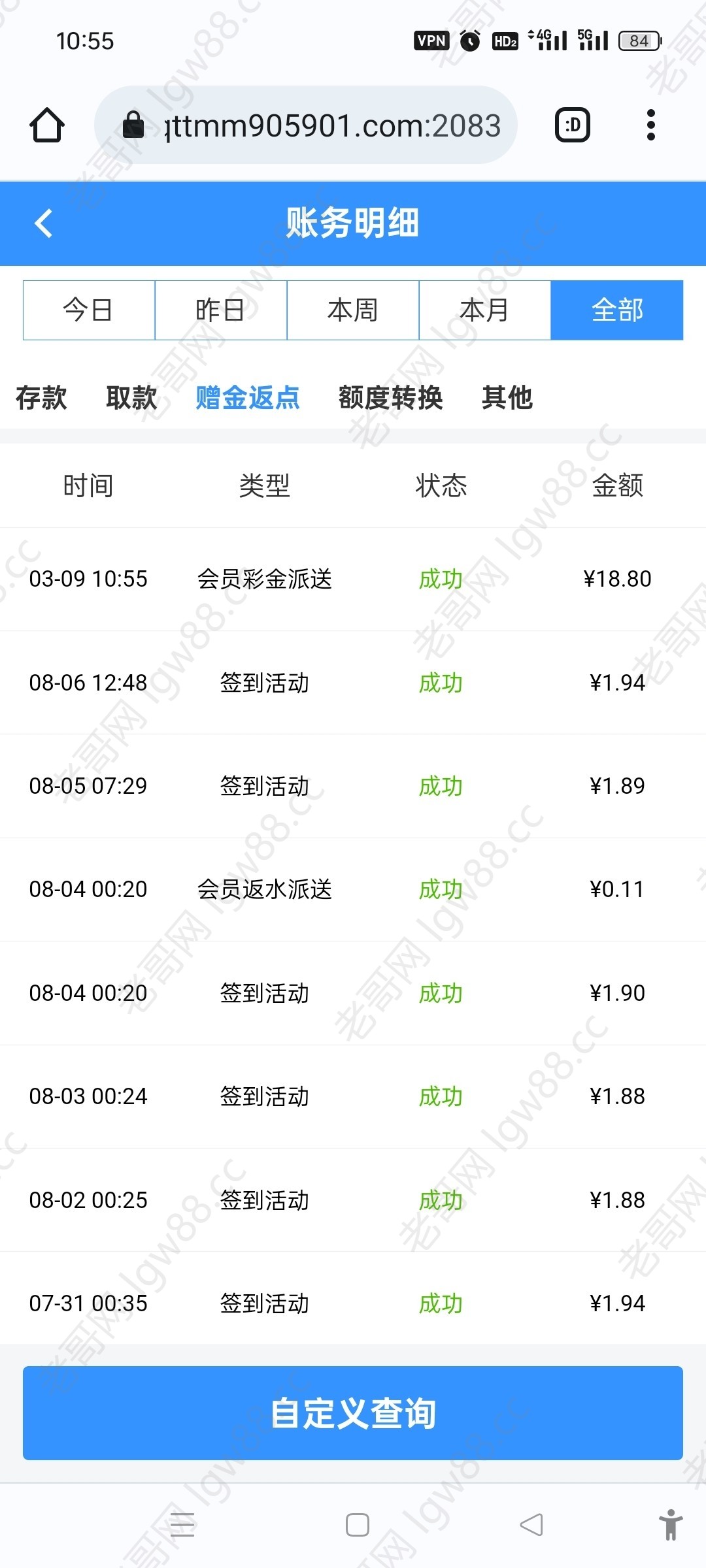Show 存款 records
The height and width of the screenshot is (1568, 706).
point(41,398)
